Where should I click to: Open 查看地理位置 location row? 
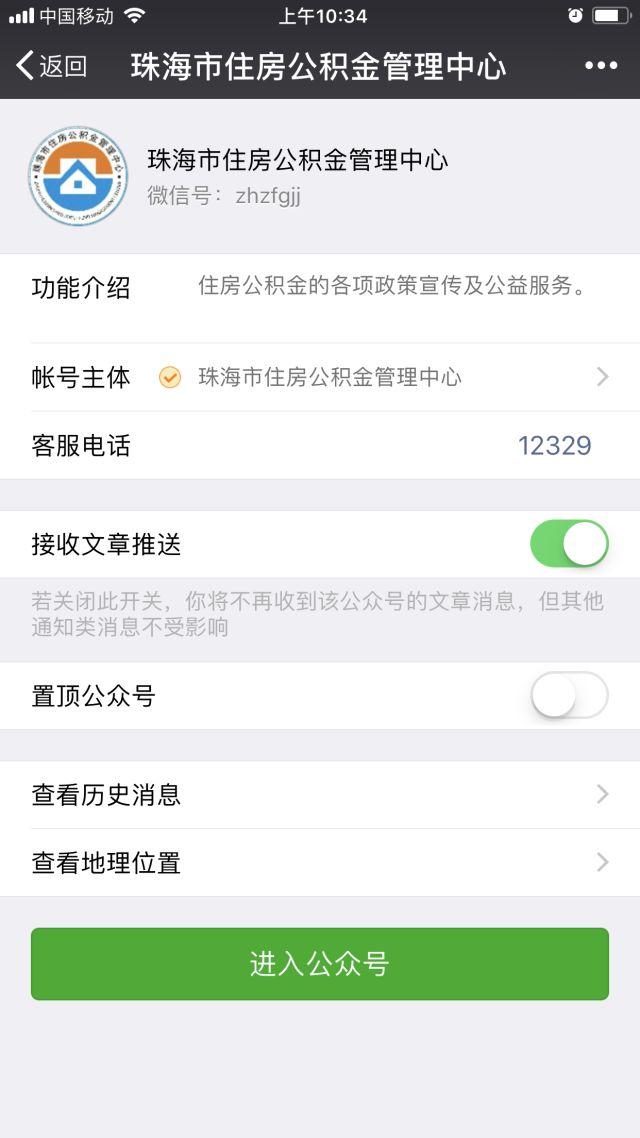[320, 863]
